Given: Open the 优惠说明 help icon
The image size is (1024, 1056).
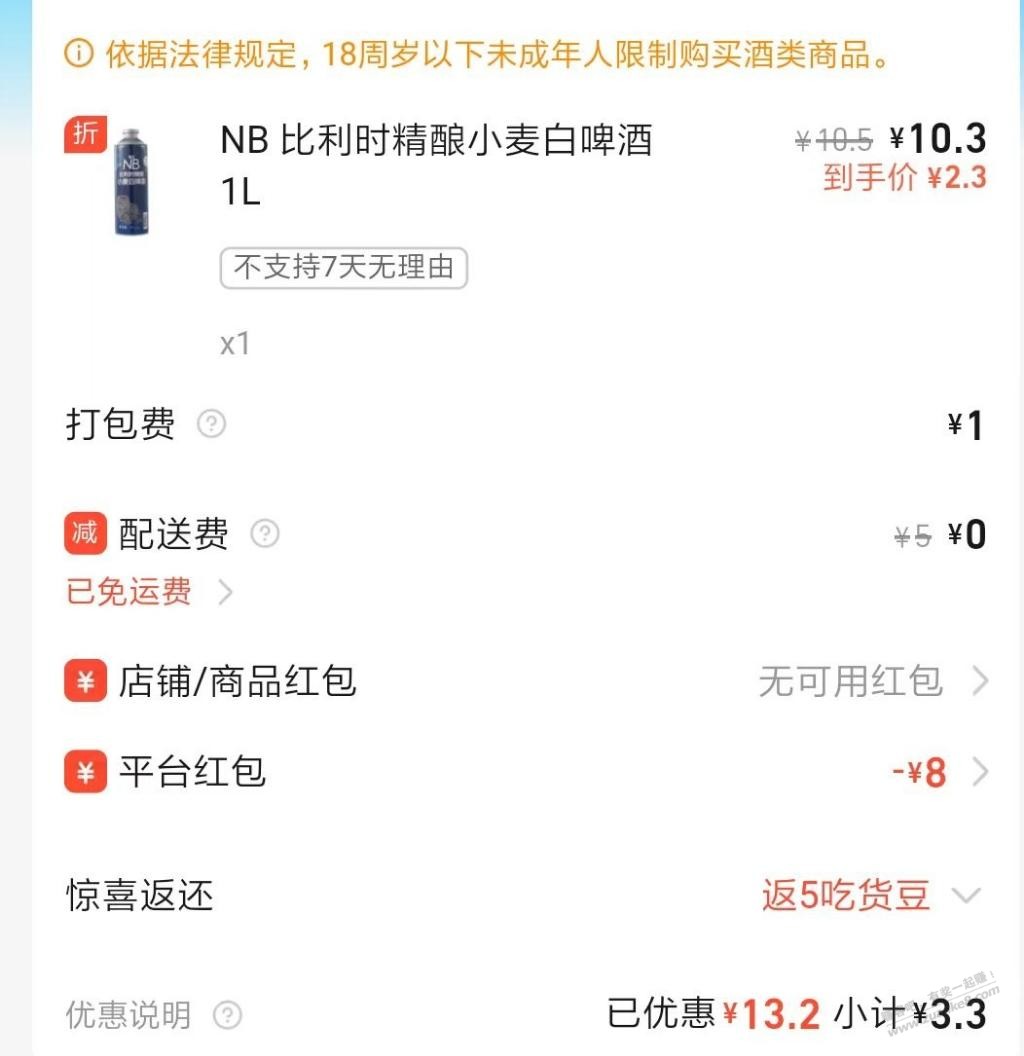Looking at the screenshot, I should tap(228, 1016).
